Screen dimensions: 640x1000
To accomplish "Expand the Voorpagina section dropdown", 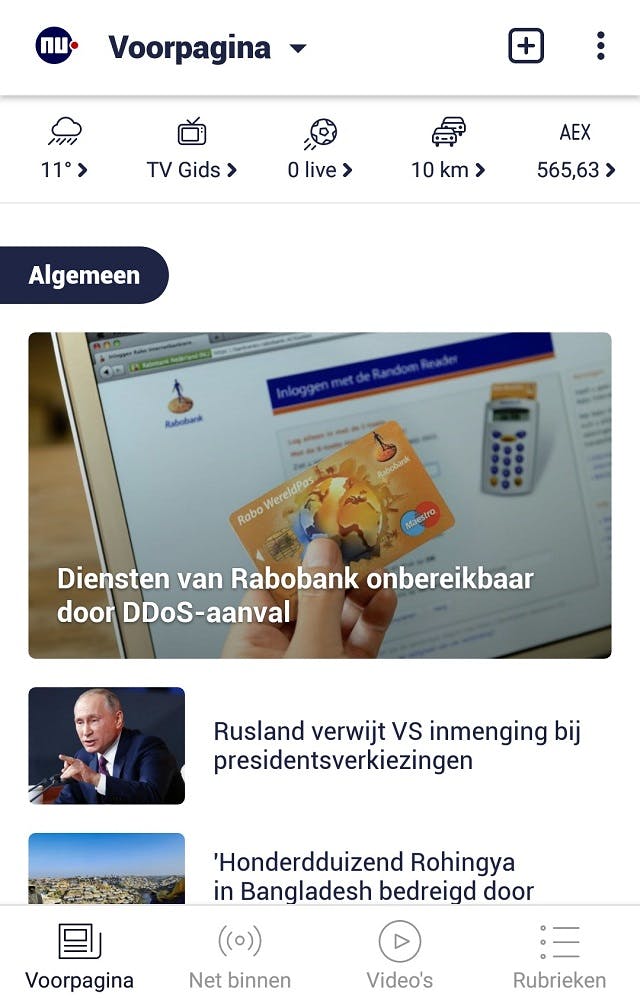I will click(x=297, y=48).
